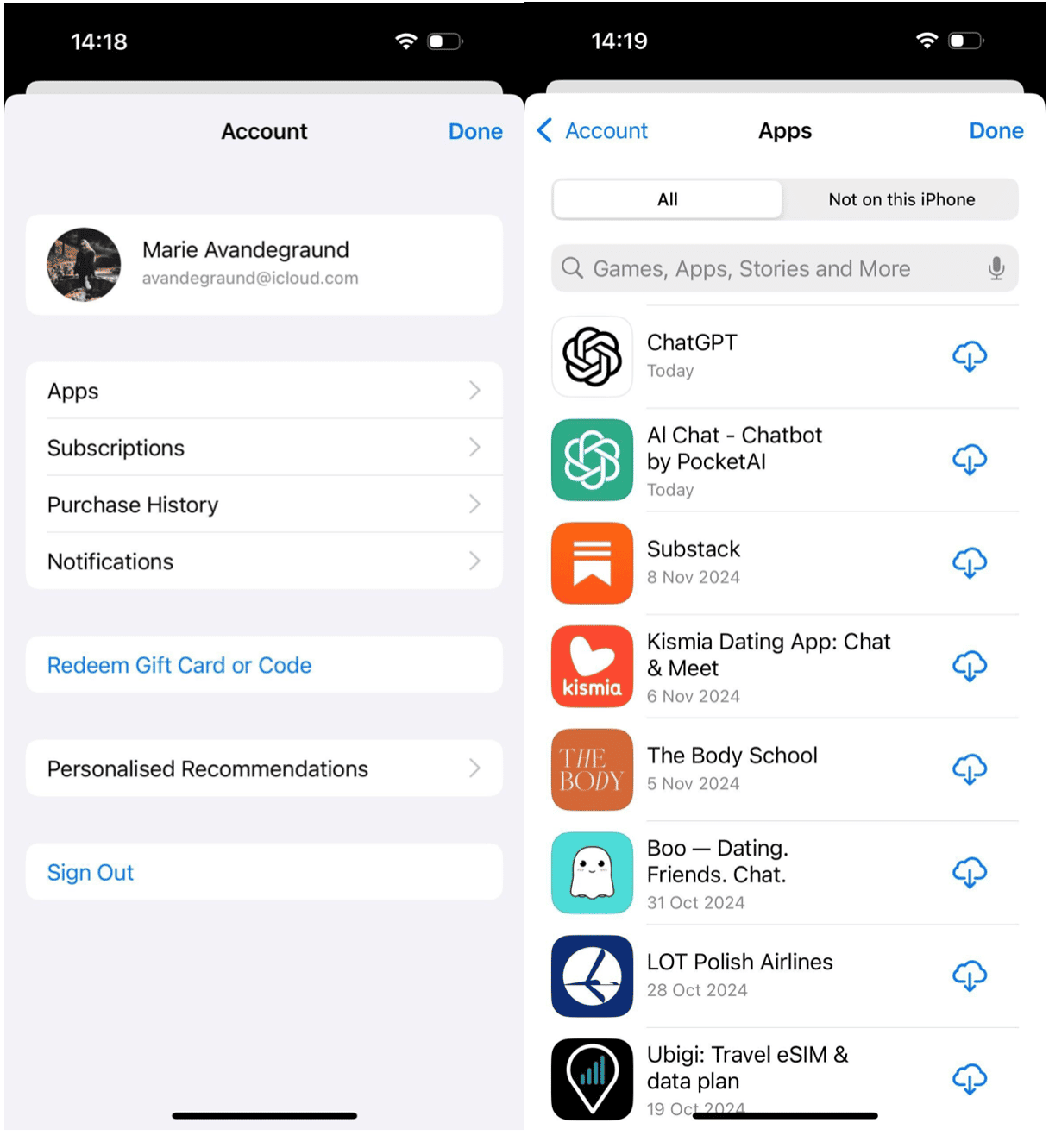Open Notifications settings row

tap(264, 561)
